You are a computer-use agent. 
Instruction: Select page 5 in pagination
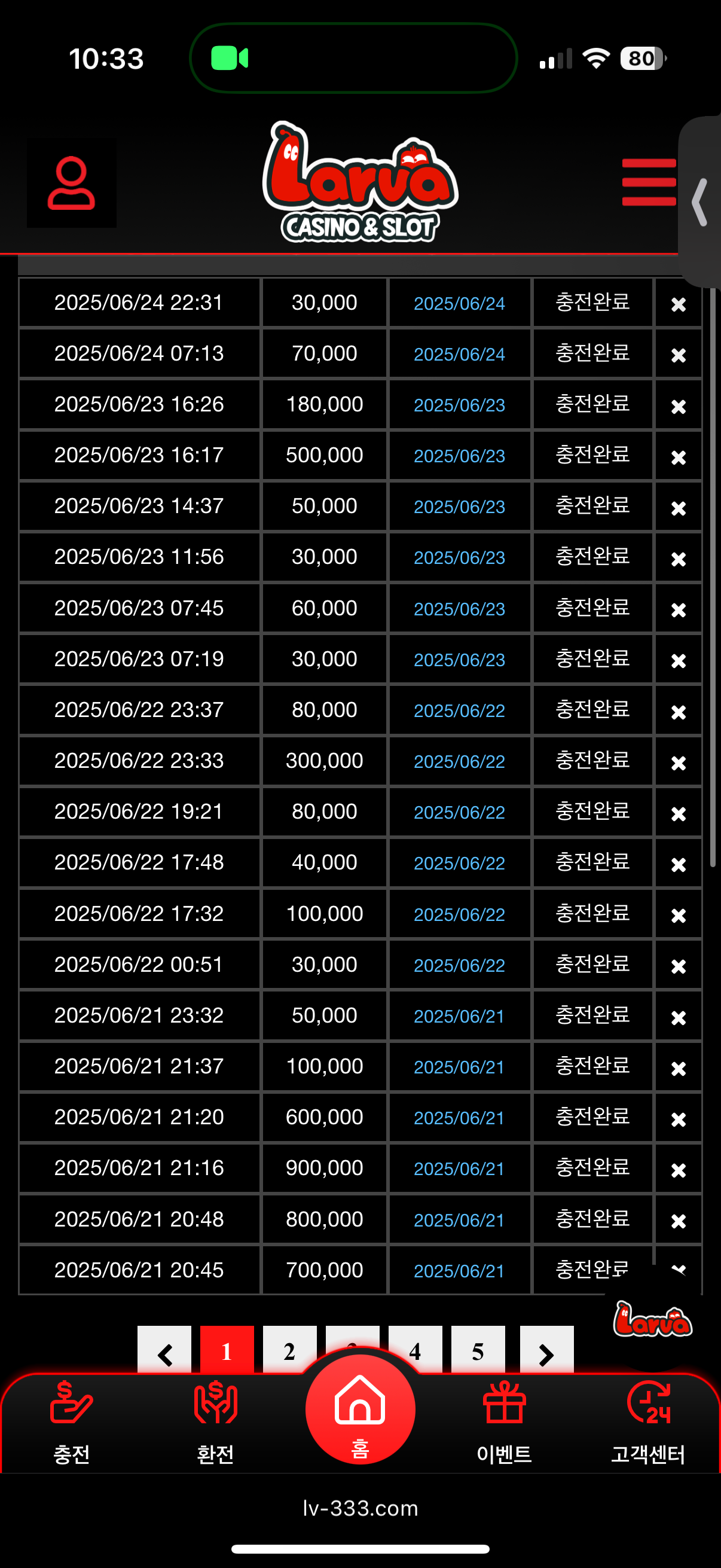tap(478, 1350)
